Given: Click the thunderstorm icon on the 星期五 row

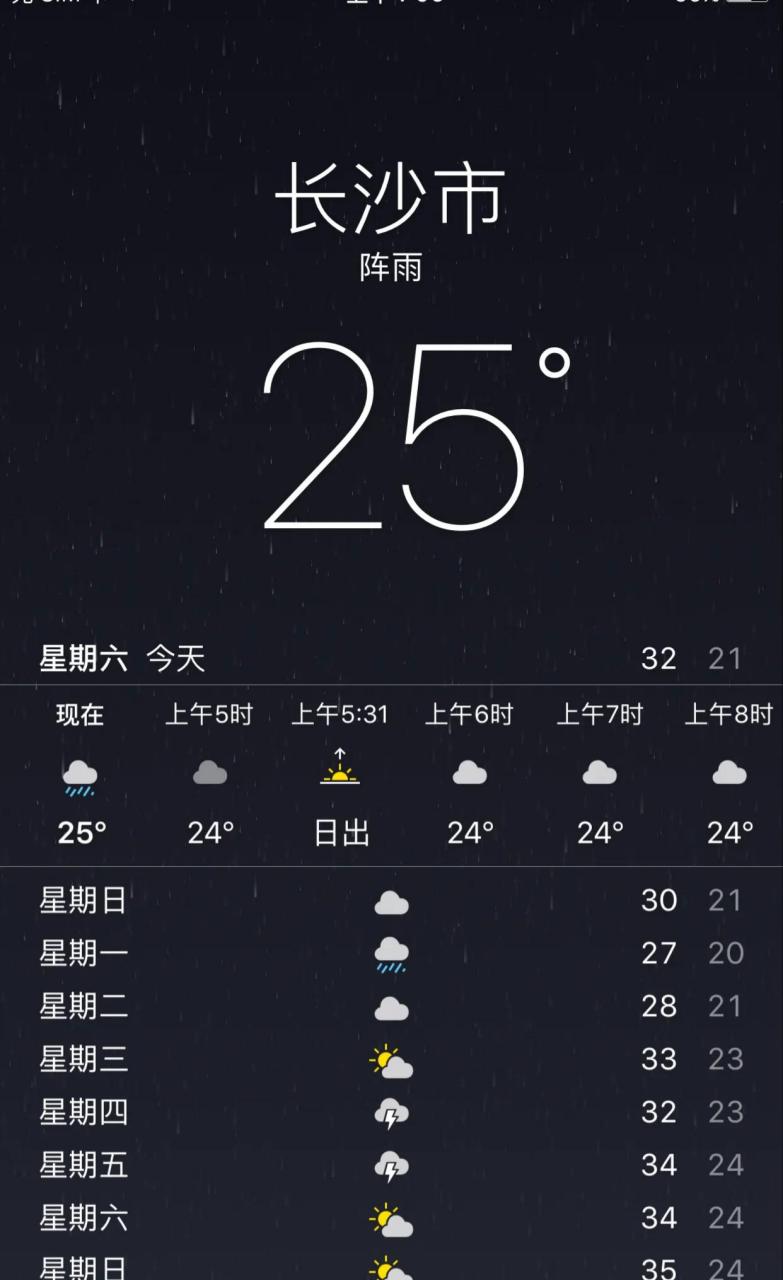Looking at the screenshot, I should [393, 1165].
